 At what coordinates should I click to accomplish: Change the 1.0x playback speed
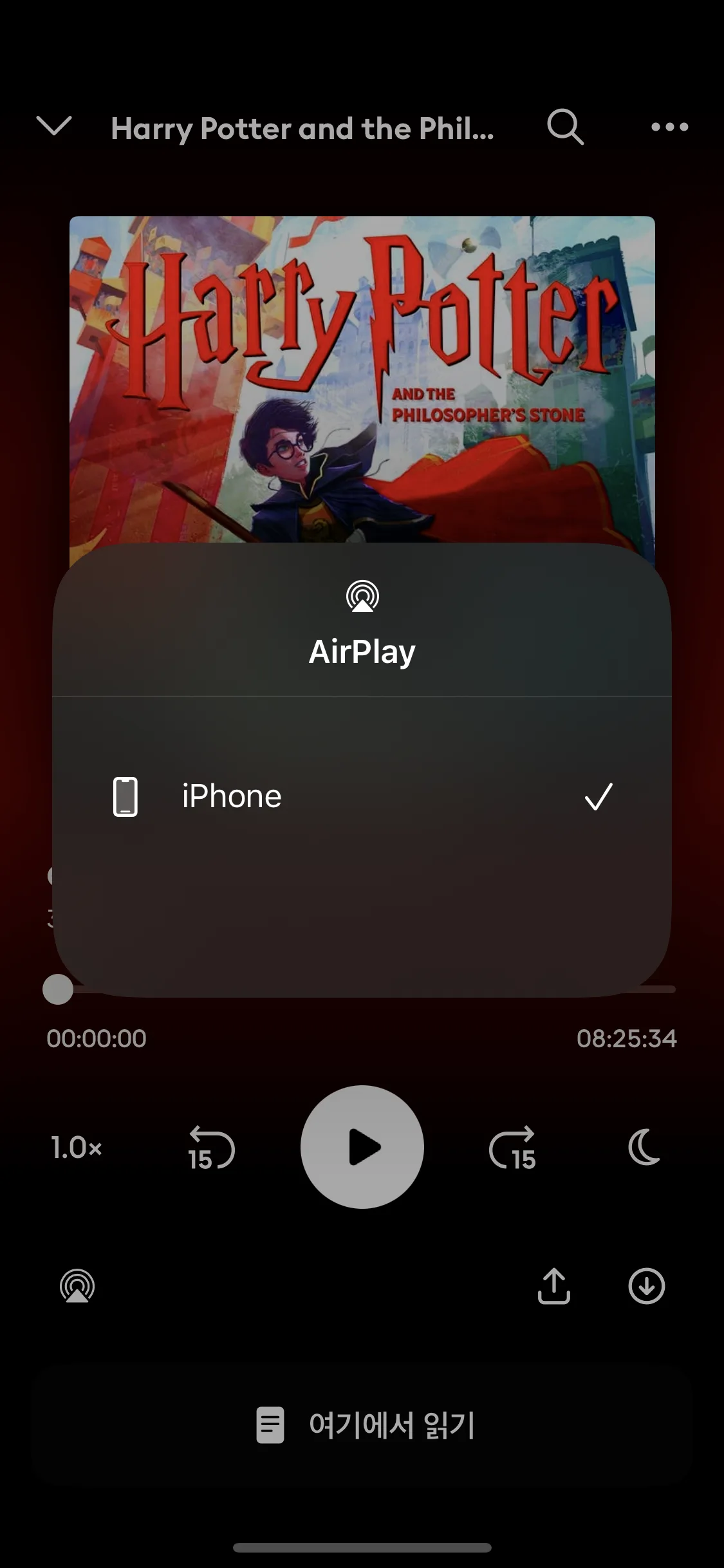[x=76, y=1148]
